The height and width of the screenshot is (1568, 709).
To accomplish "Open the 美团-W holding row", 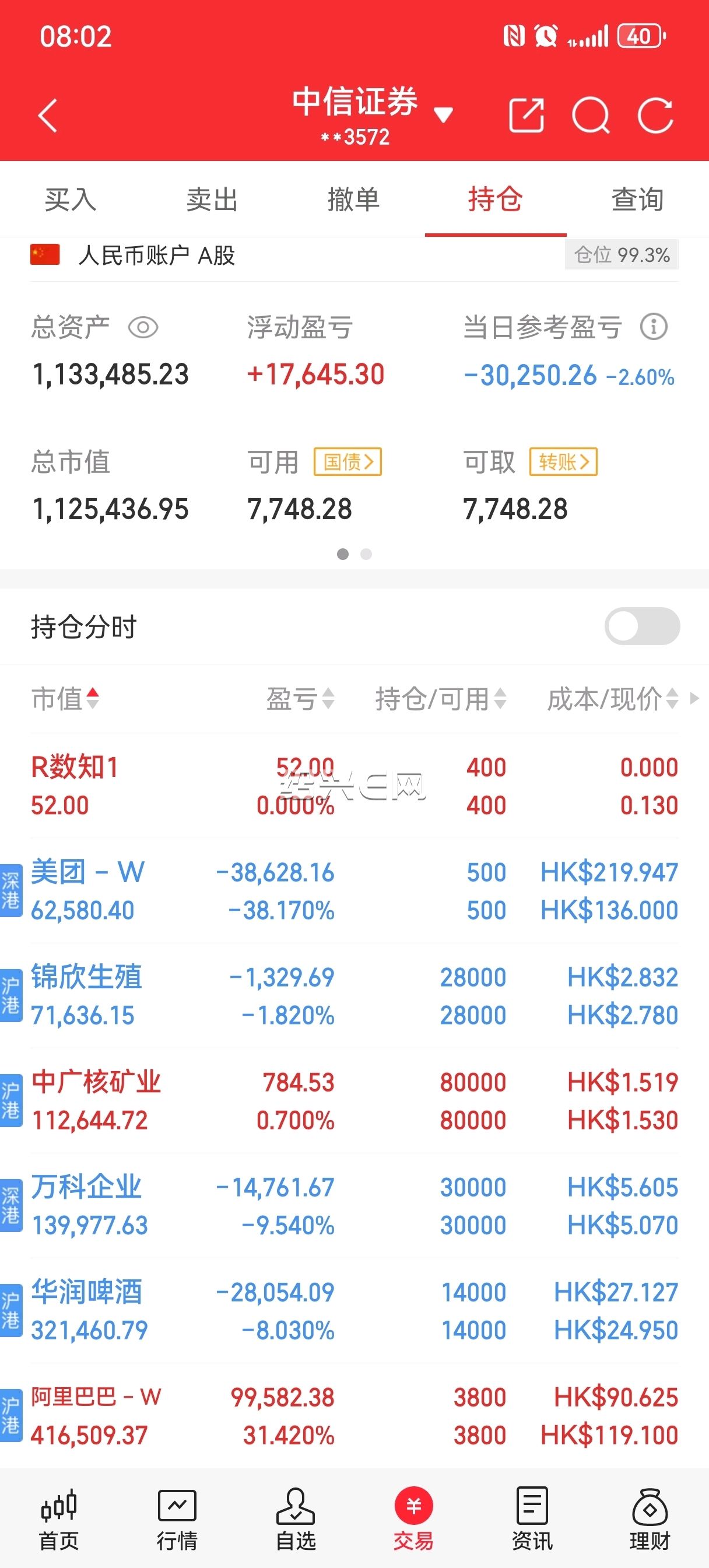I will (354, 891).
